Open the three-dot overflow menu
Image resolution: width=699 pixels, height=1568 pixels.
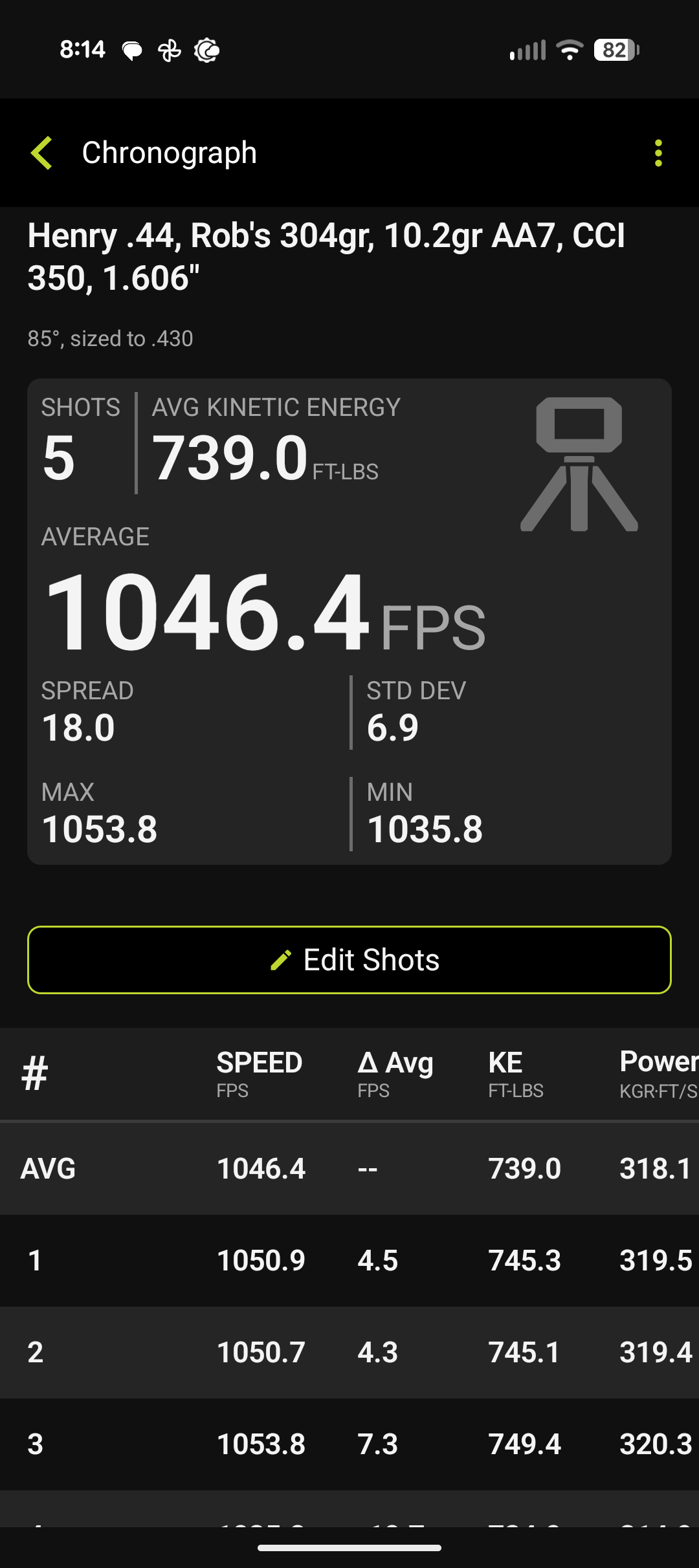click(658, 153)
